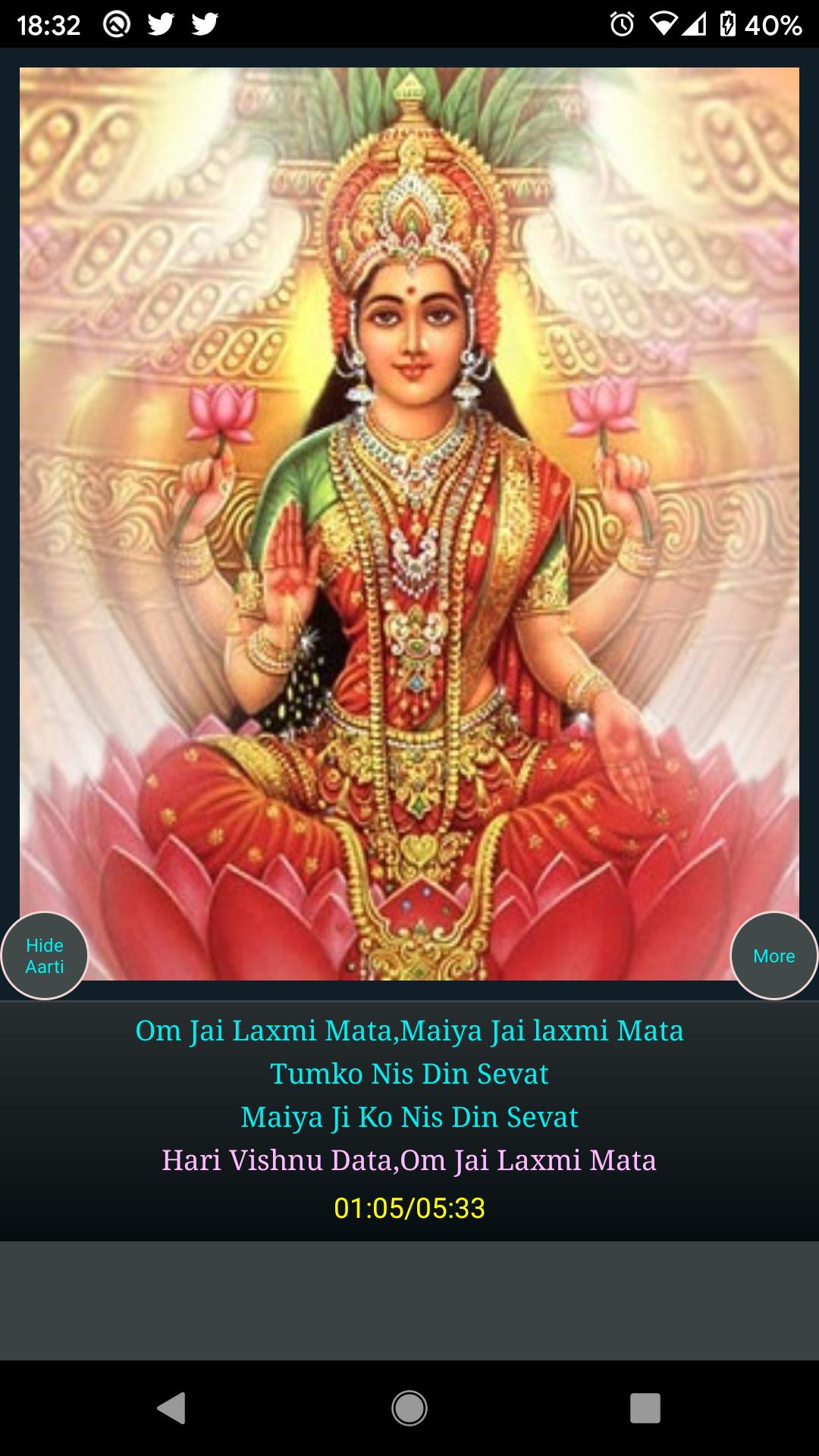Open the More options button
Image resolution: width=819 pixels, height=1456 pixels.
(x=773, y=955)
